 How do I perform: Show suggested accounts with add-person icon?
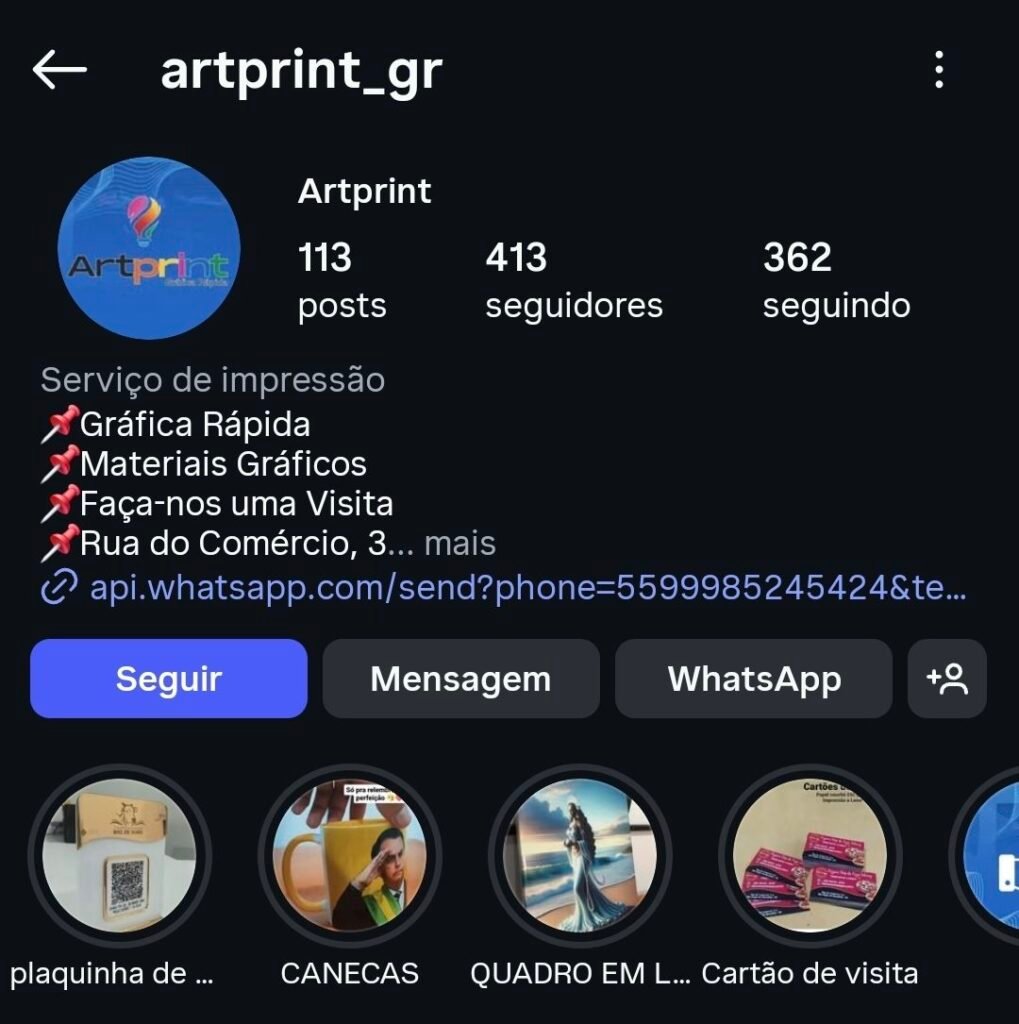pyautogui.click(x=947, y=679)
